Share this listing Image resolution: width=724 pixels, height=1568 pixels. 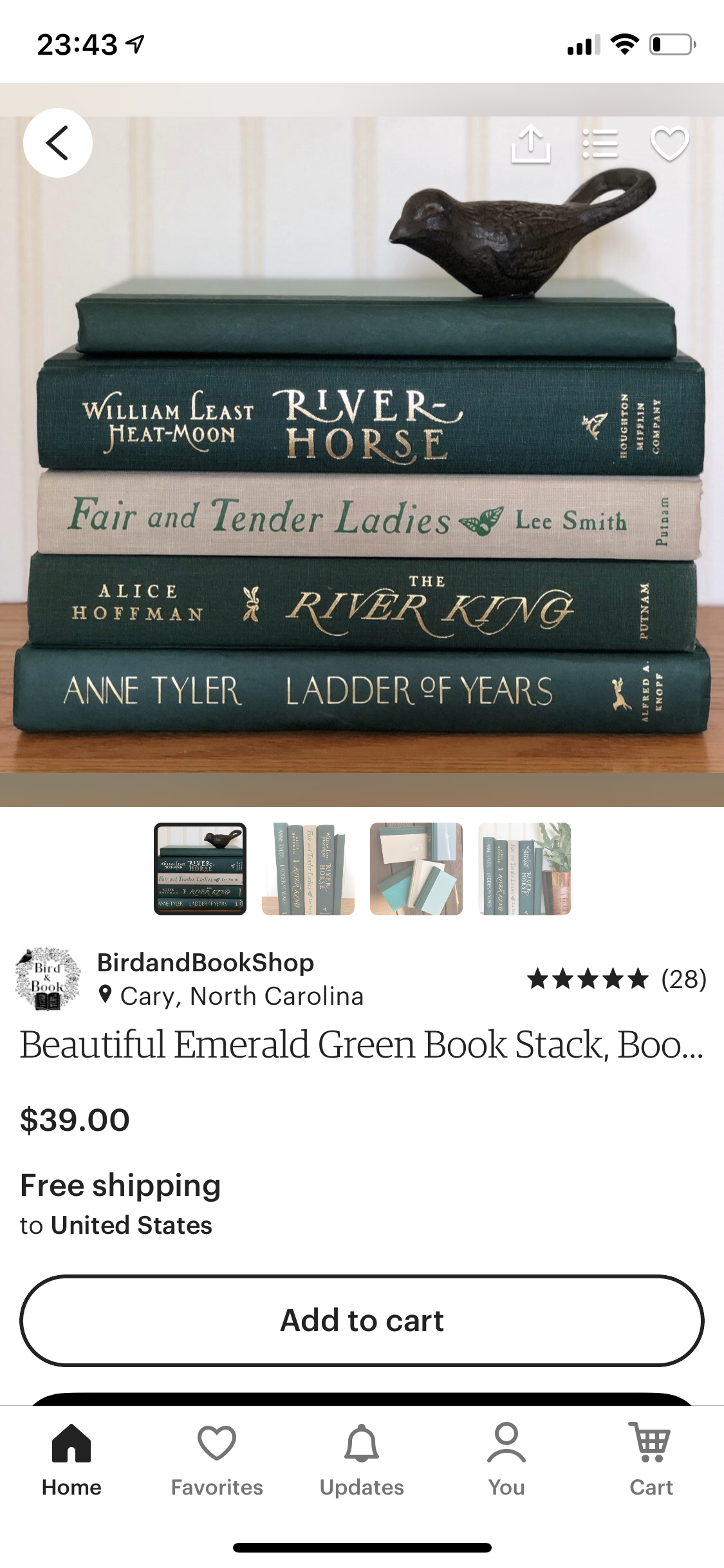click(x=530, y=144)
